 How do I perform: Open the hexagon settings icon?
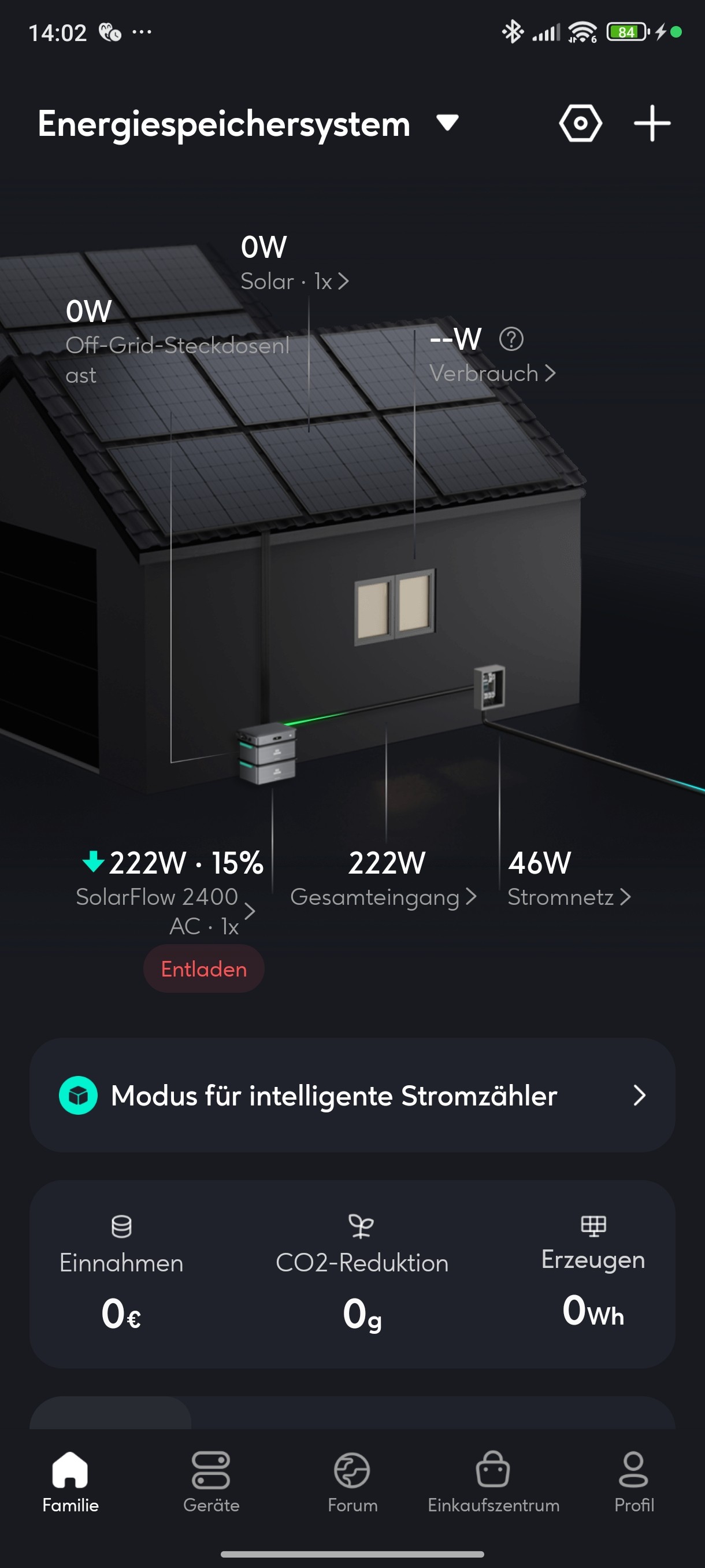[x=580, y=124]
